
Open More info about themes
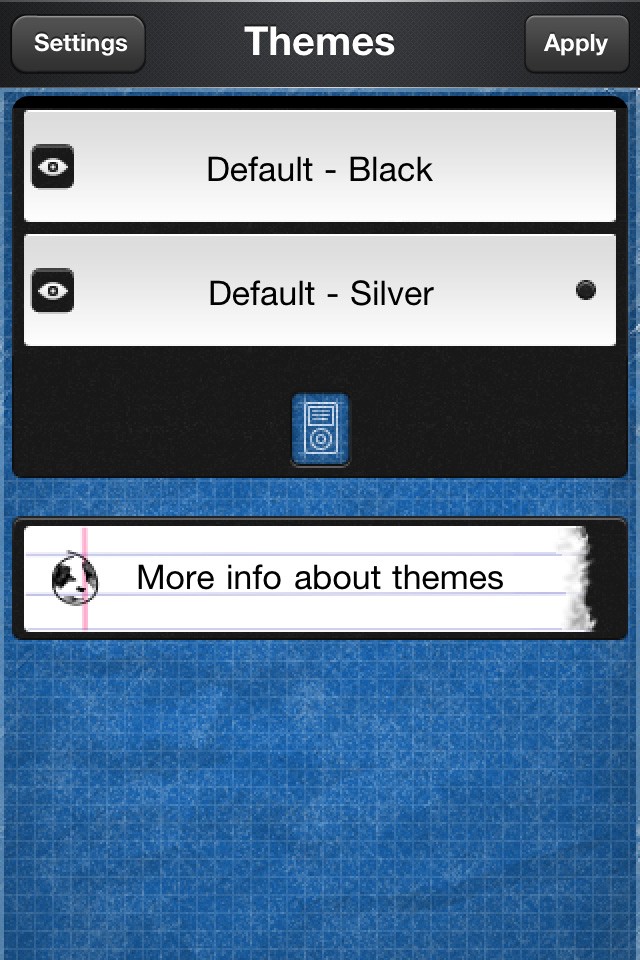[x=320, y=578]
